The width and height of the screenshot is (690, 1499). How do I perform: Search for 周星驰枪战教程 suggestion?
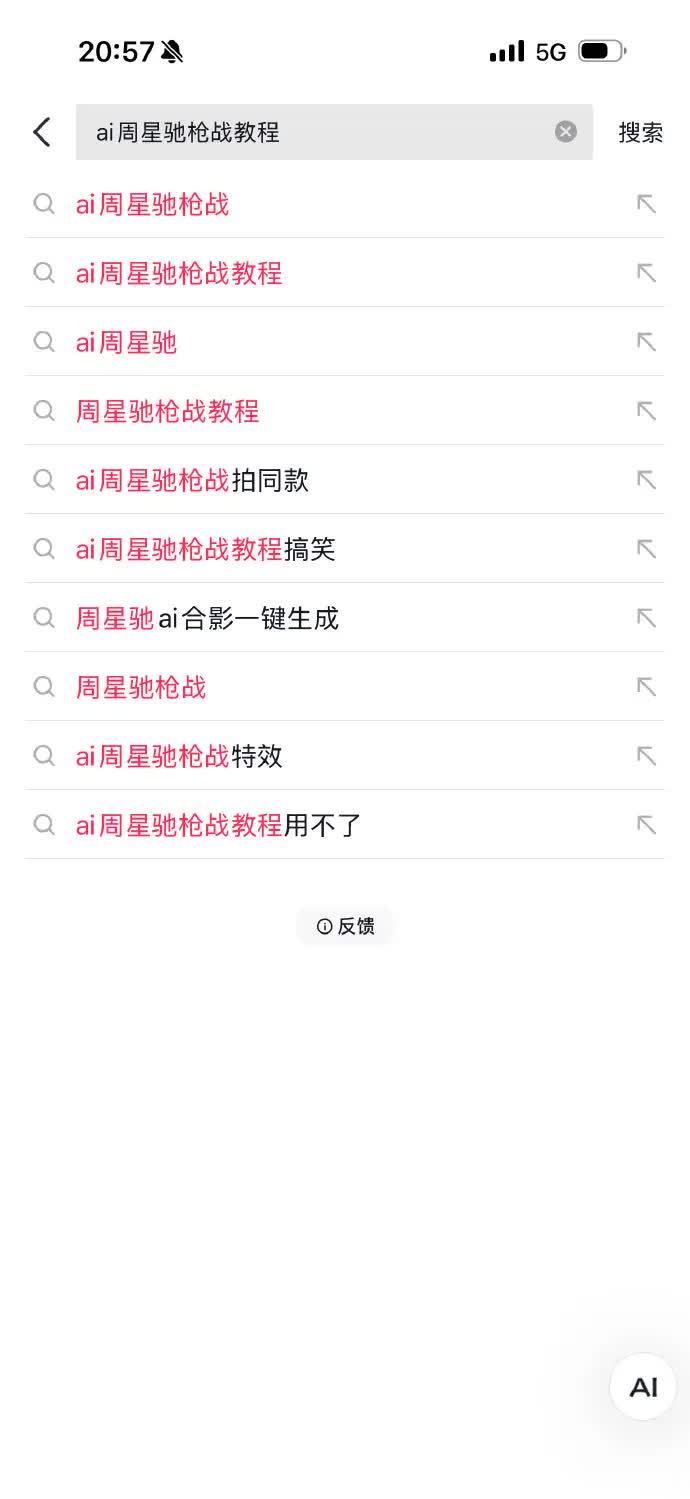168,411
